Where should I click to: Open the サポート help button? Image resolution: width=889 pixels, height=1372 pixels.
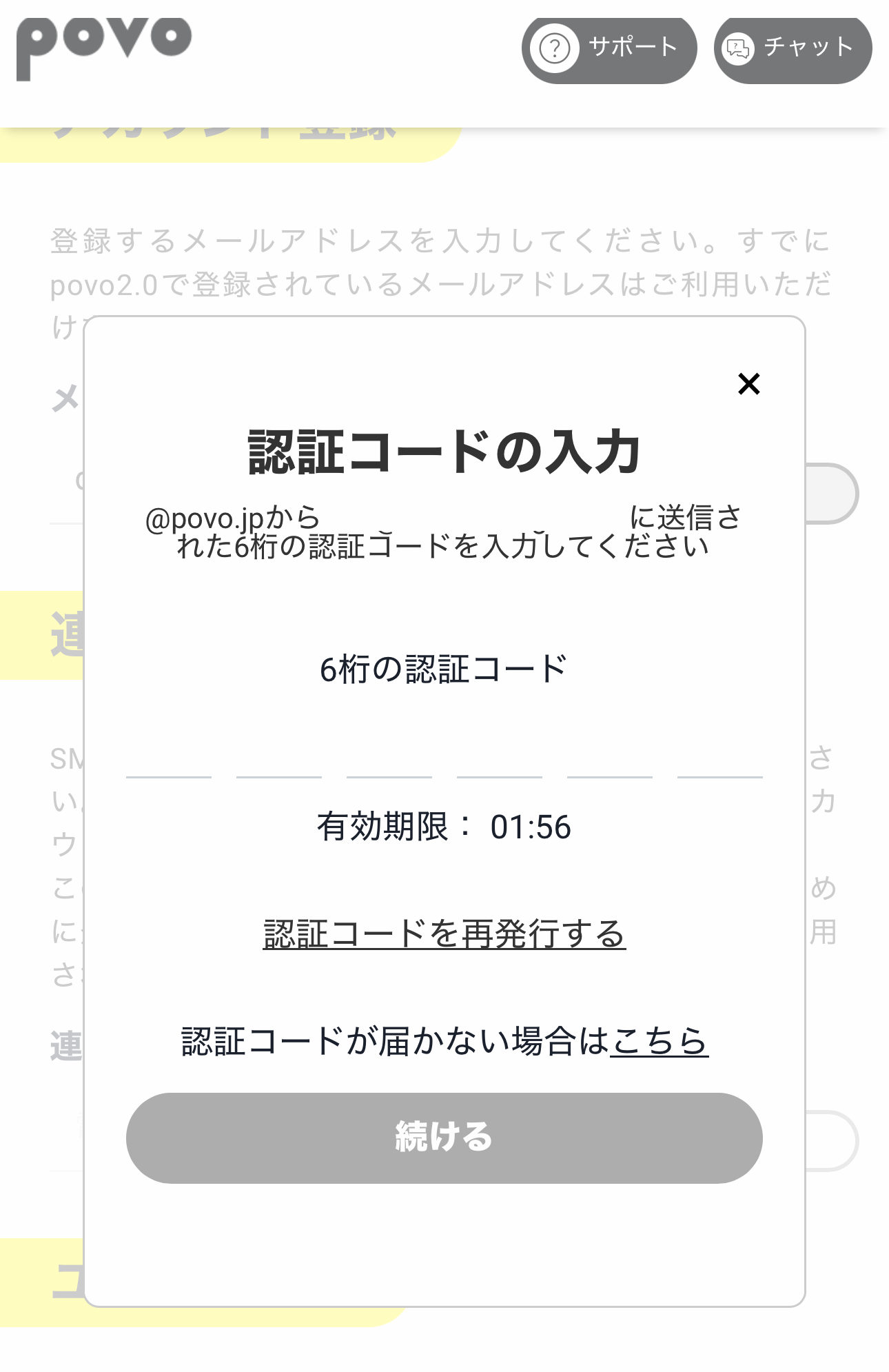pyautogui.click(x=609, y=48)
